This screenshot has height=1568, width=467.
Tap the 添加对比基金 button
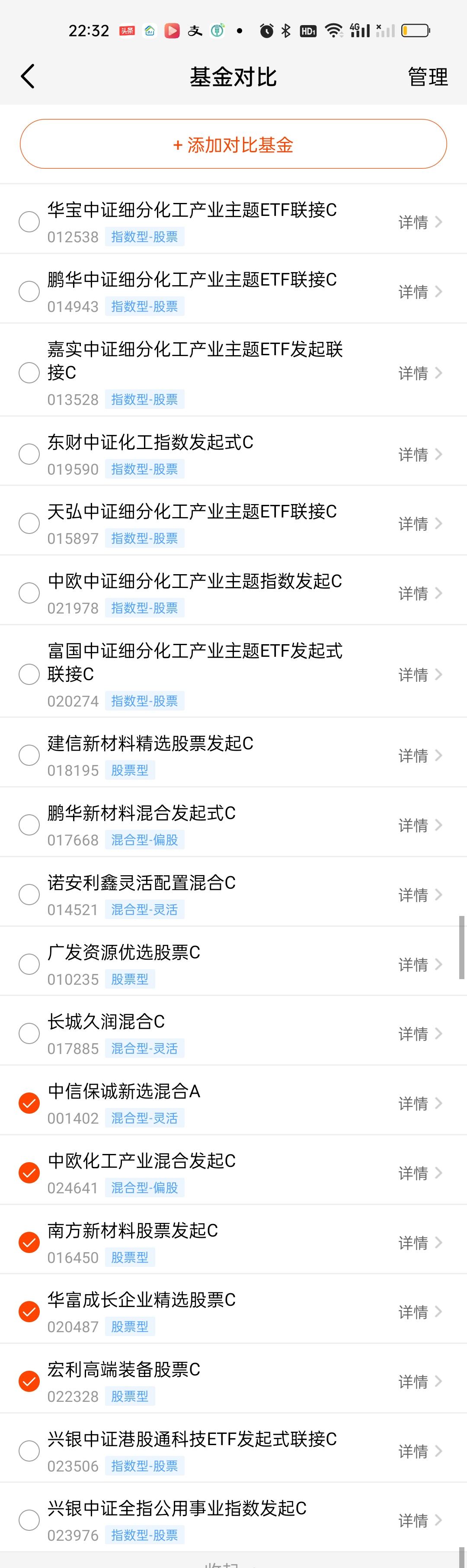tap(233, 144)
